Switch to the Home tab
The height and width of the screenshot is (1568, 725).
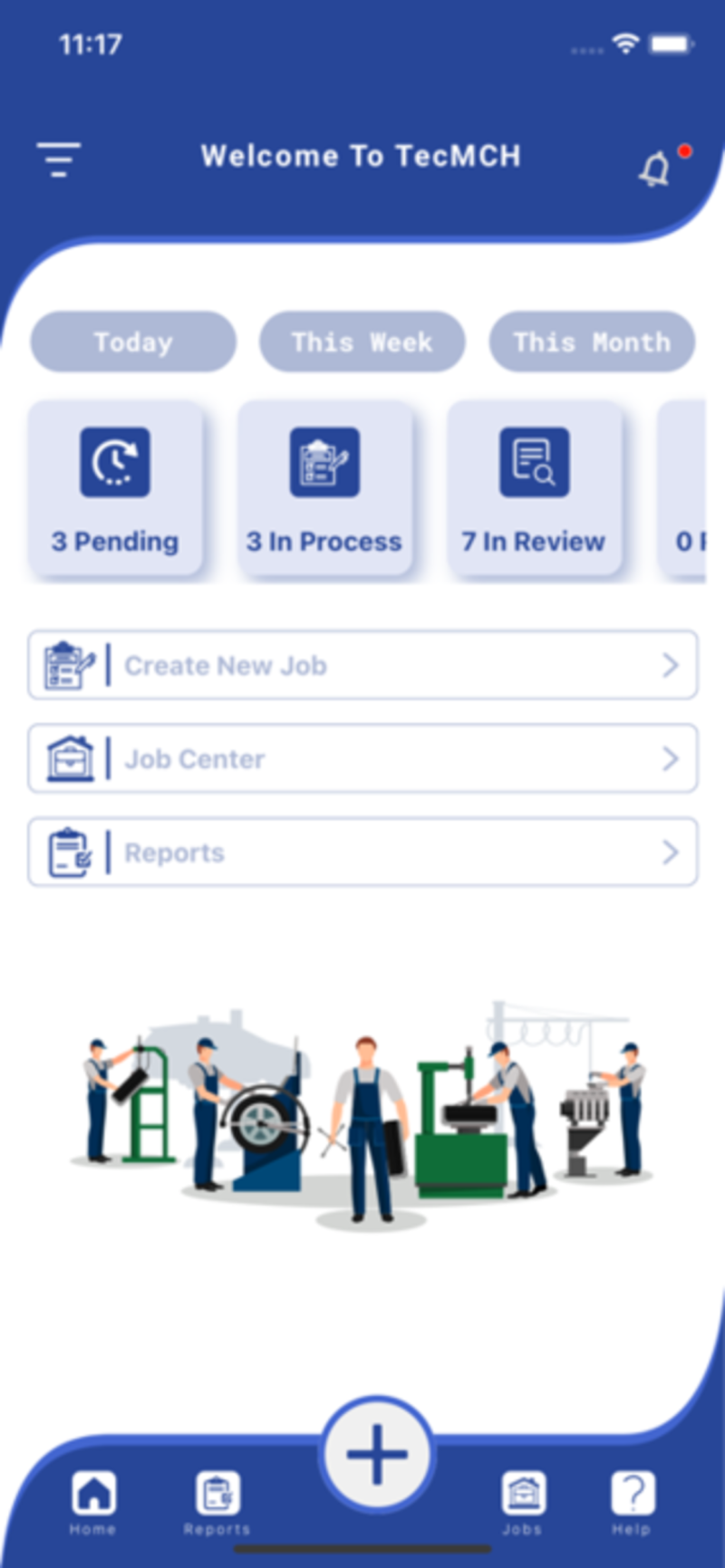click(x=93, y=1503)
